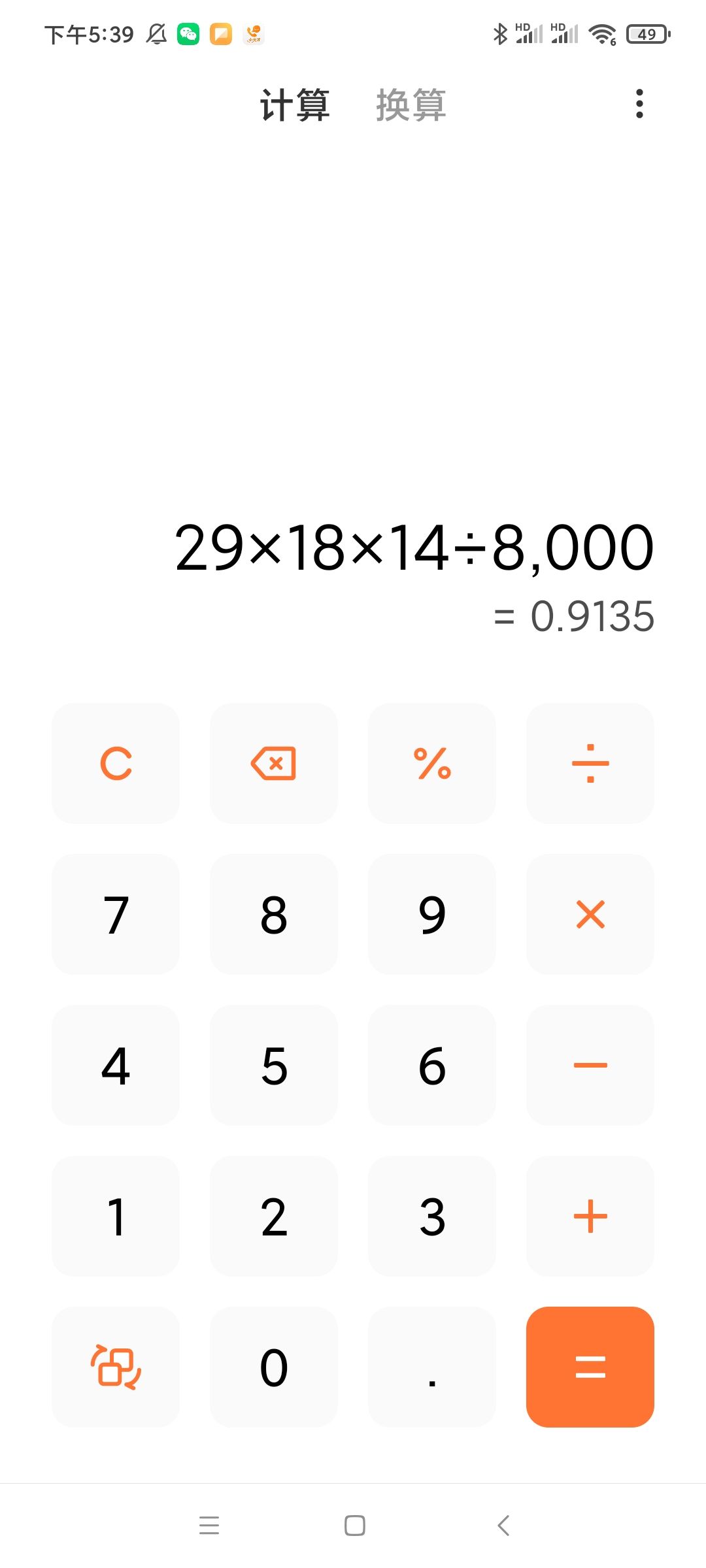
Task: Add a decimal point
Action: [x=432, y=1367]
